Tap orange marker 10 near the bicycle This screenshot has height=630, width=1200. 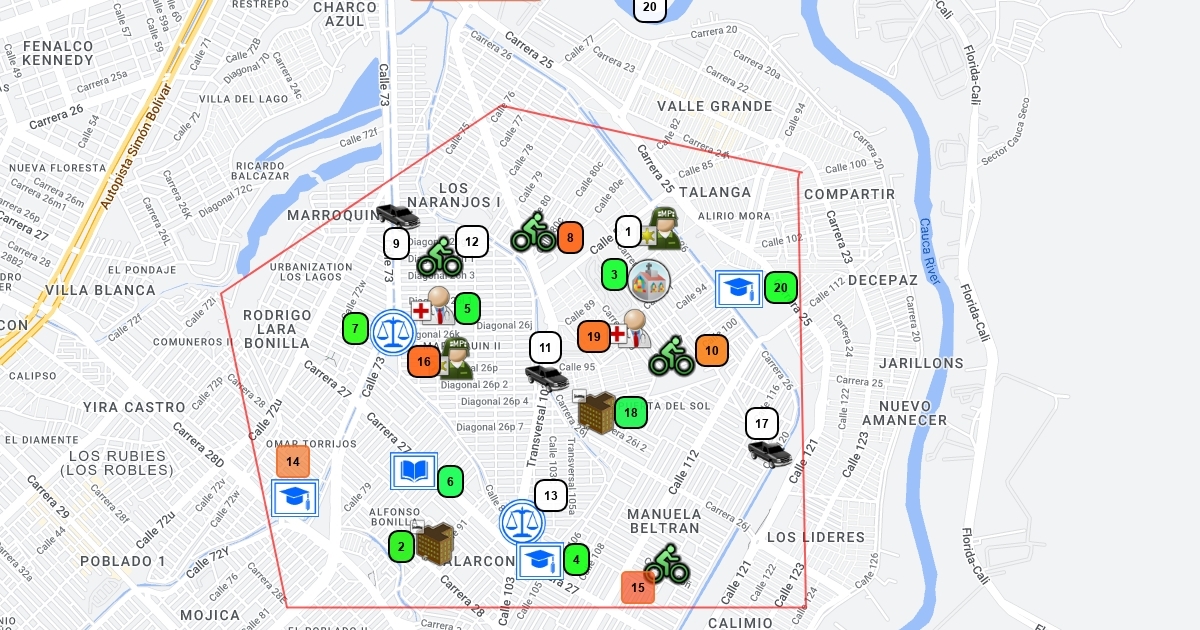pos(712,350)
